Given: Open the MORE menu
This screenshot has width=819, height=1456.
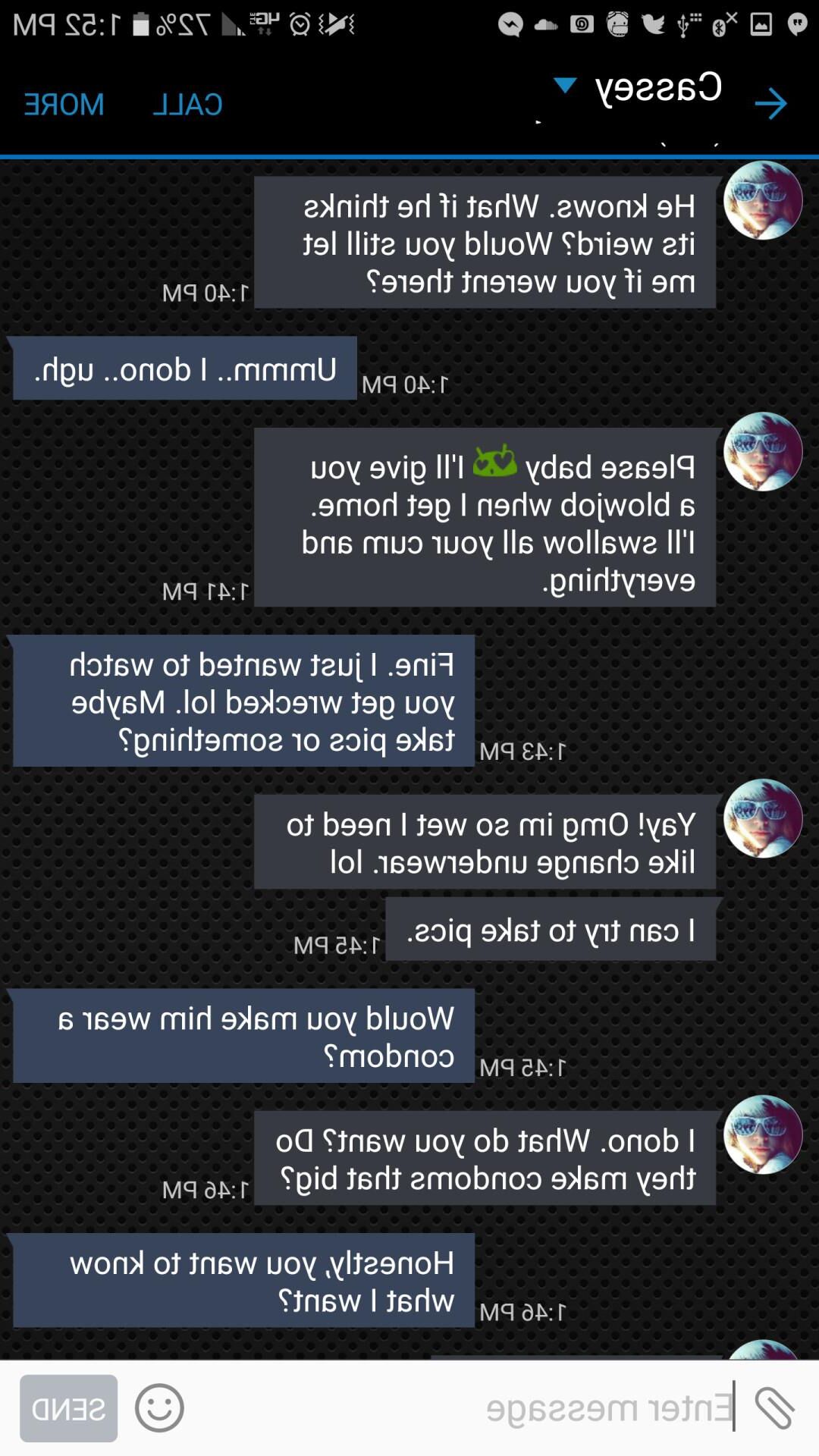Looking at the screenshot, I should click(64, 105).
